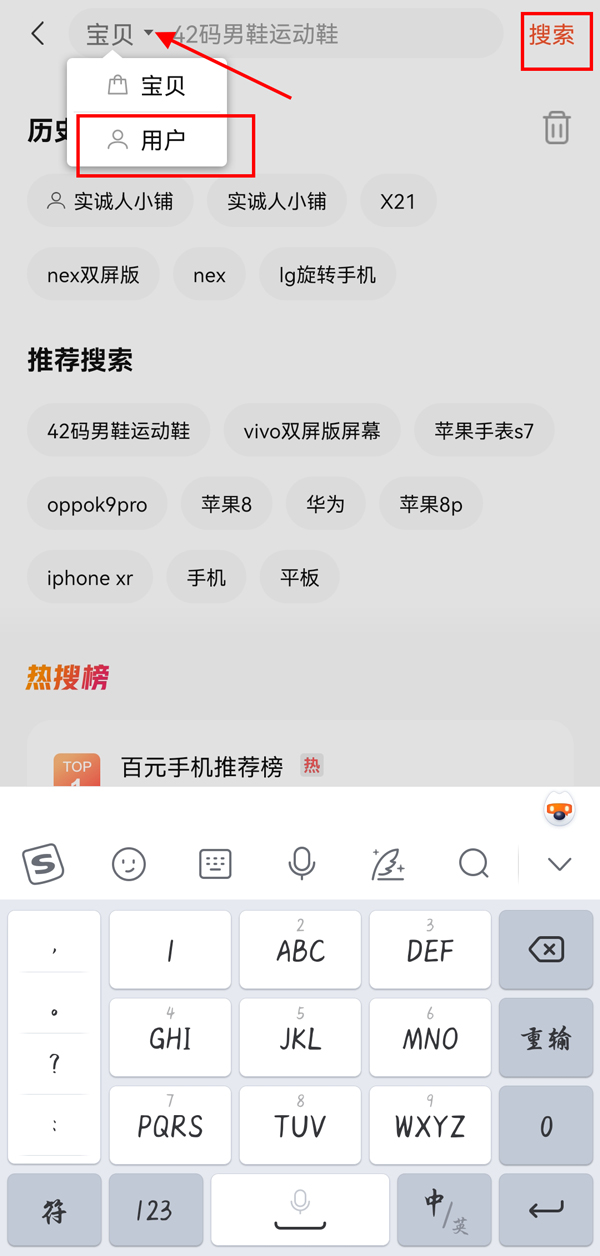Search recommended term vivo双屏版屏幕

point(312,431)
